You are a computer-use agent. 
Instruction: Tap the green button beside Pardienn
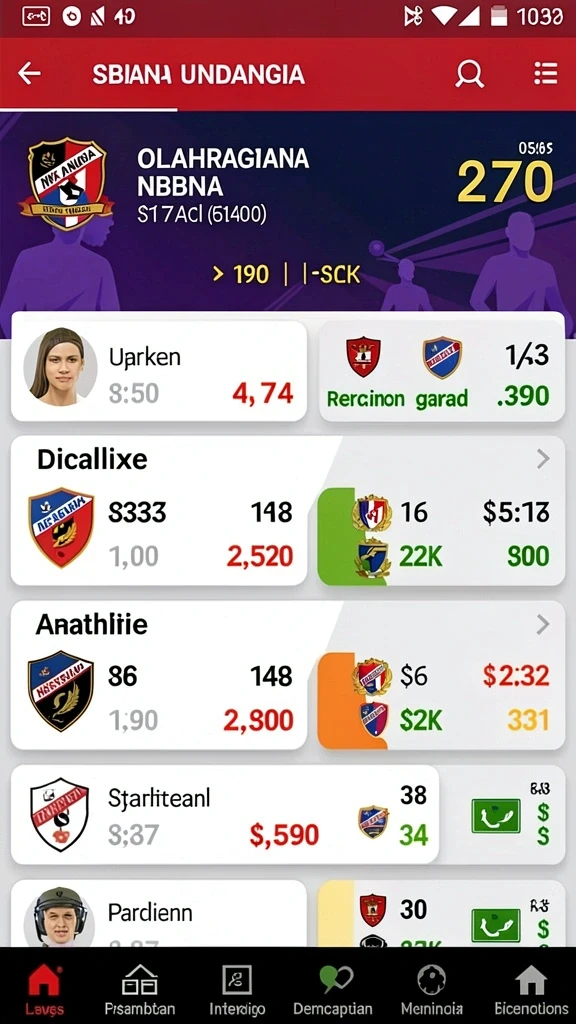[496, 925]
